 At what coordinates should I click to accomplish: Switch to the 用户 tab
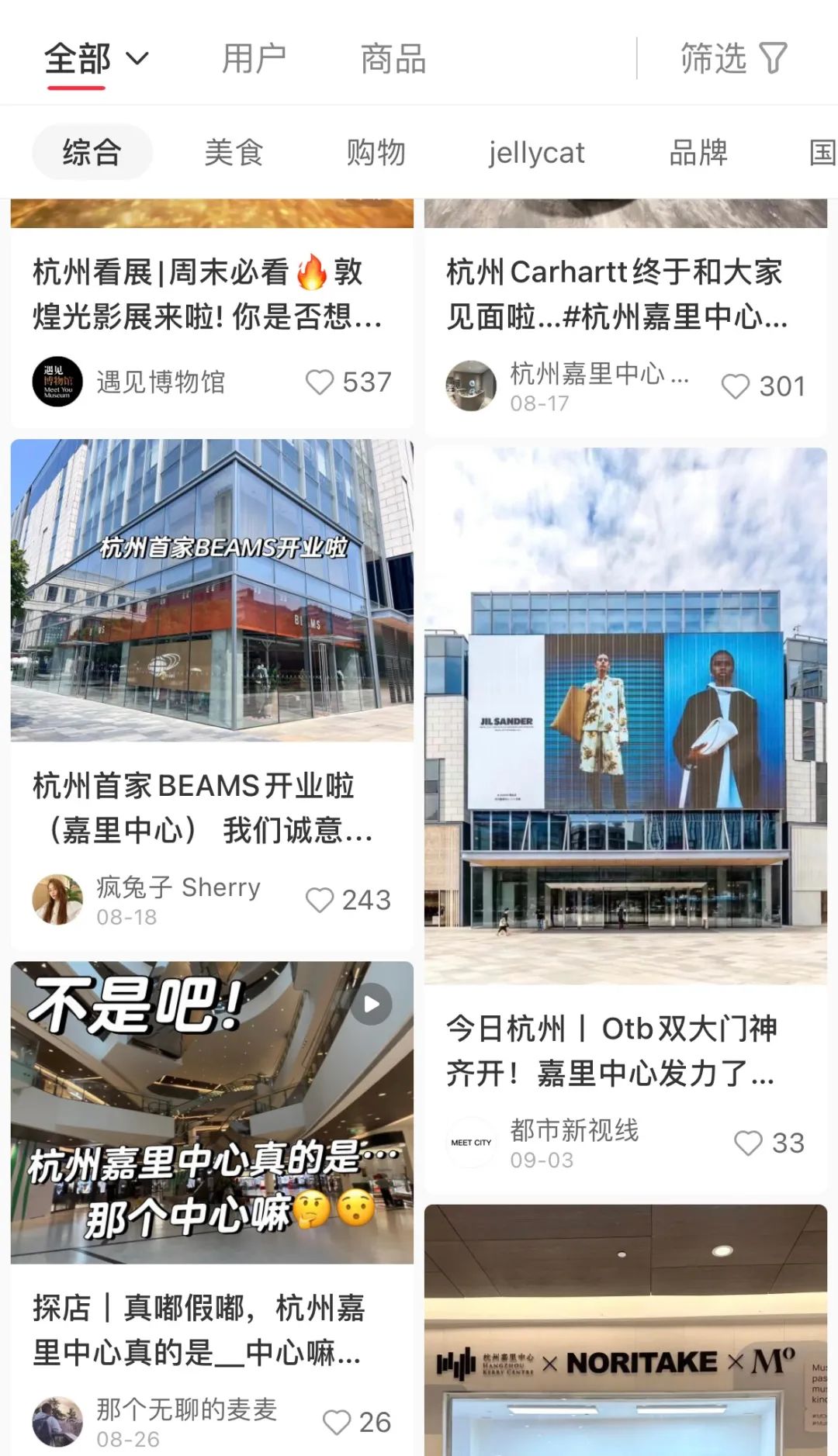click(x=254, y=59)
